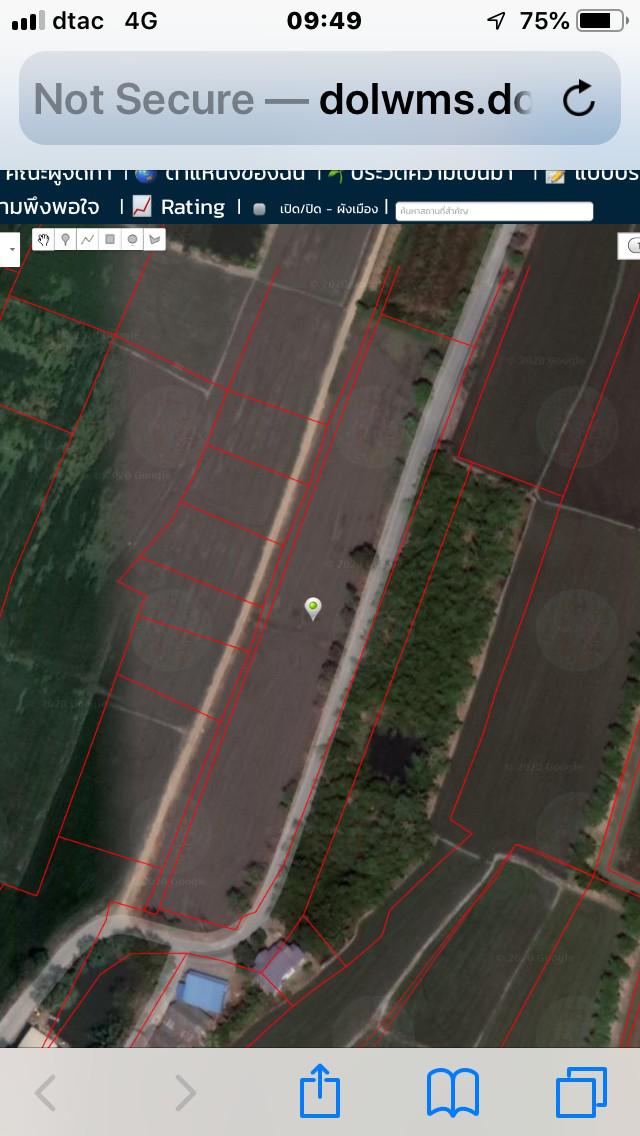The height and width of the screenshot is (1136, 640).
Task: Select the polygon drawing tool
Action: click(x=154, y=239)
